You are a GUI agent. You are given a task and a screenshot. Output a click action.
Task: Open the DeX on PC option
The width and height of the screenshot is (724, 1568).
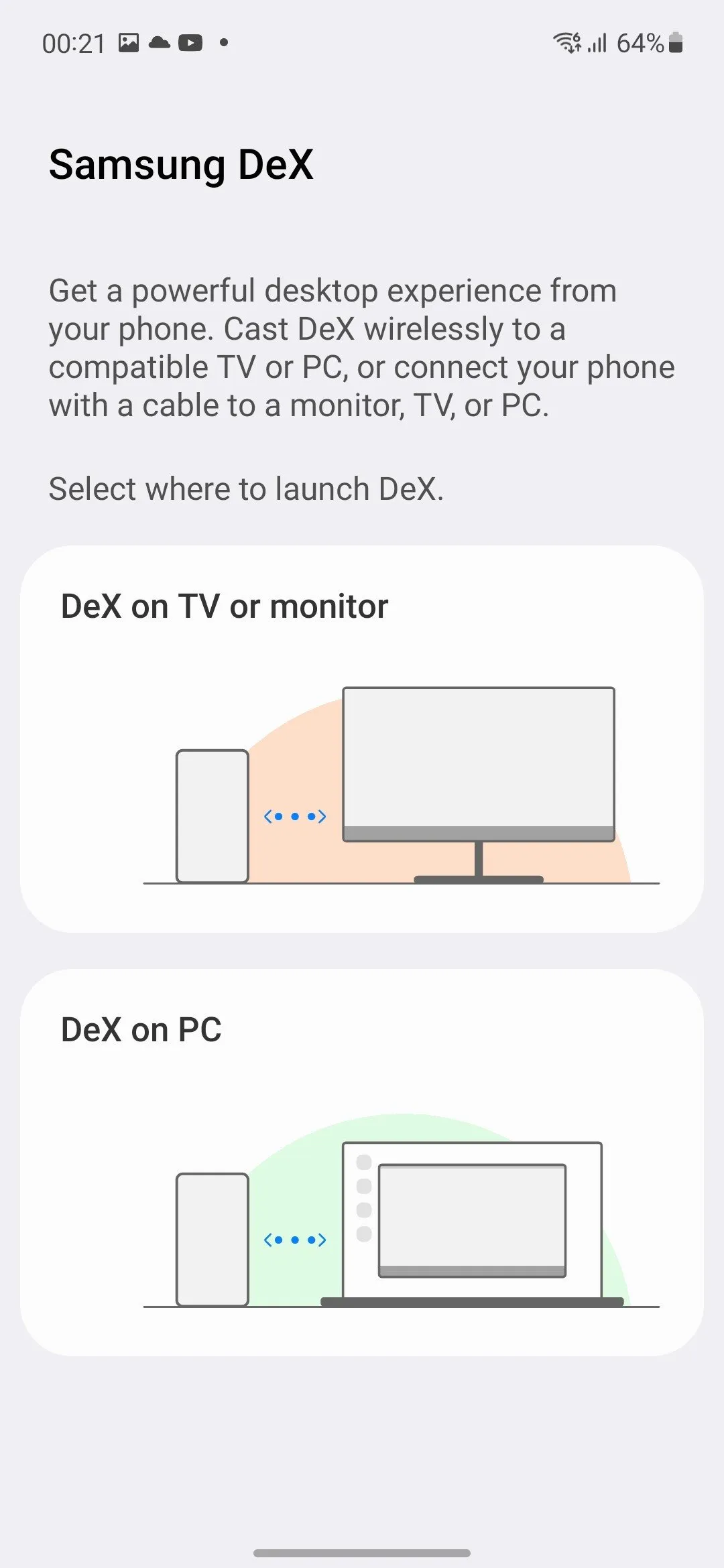coord(362,1162)
